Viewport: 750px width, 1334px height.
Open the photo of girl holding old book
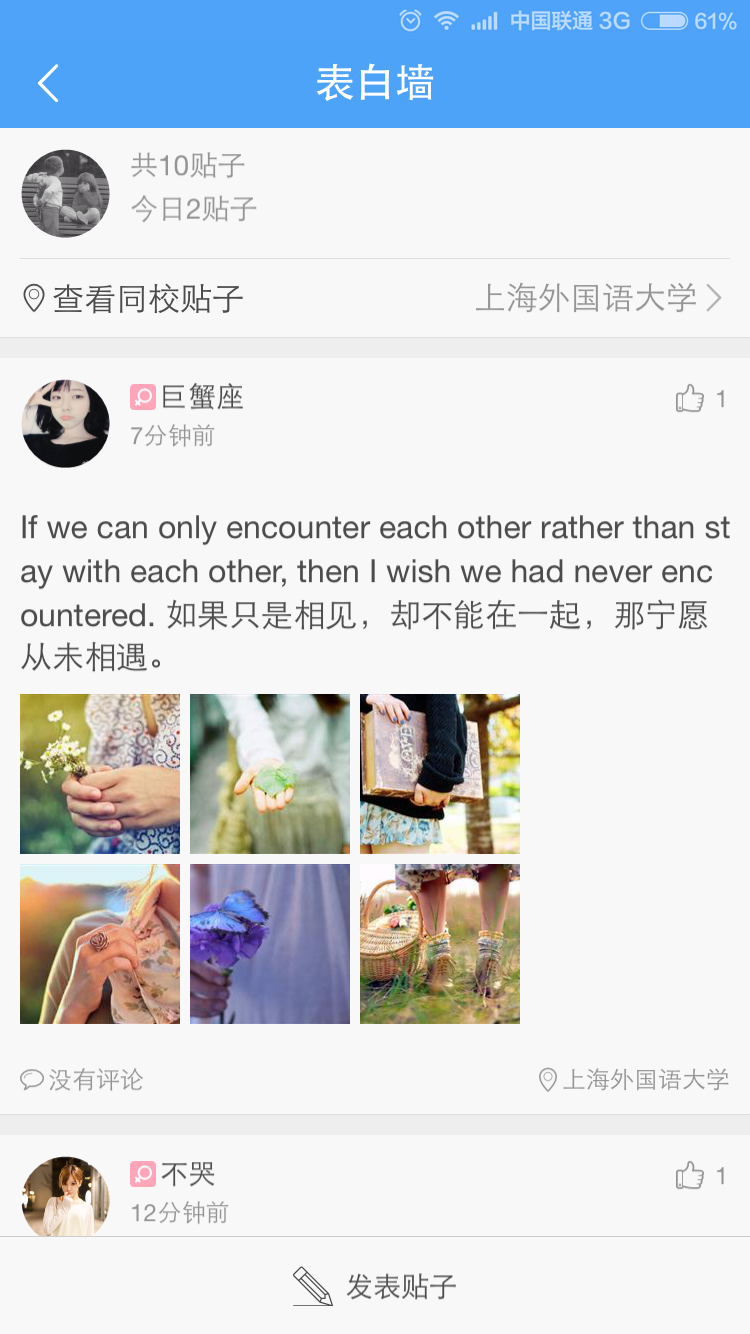click(440, 773)
